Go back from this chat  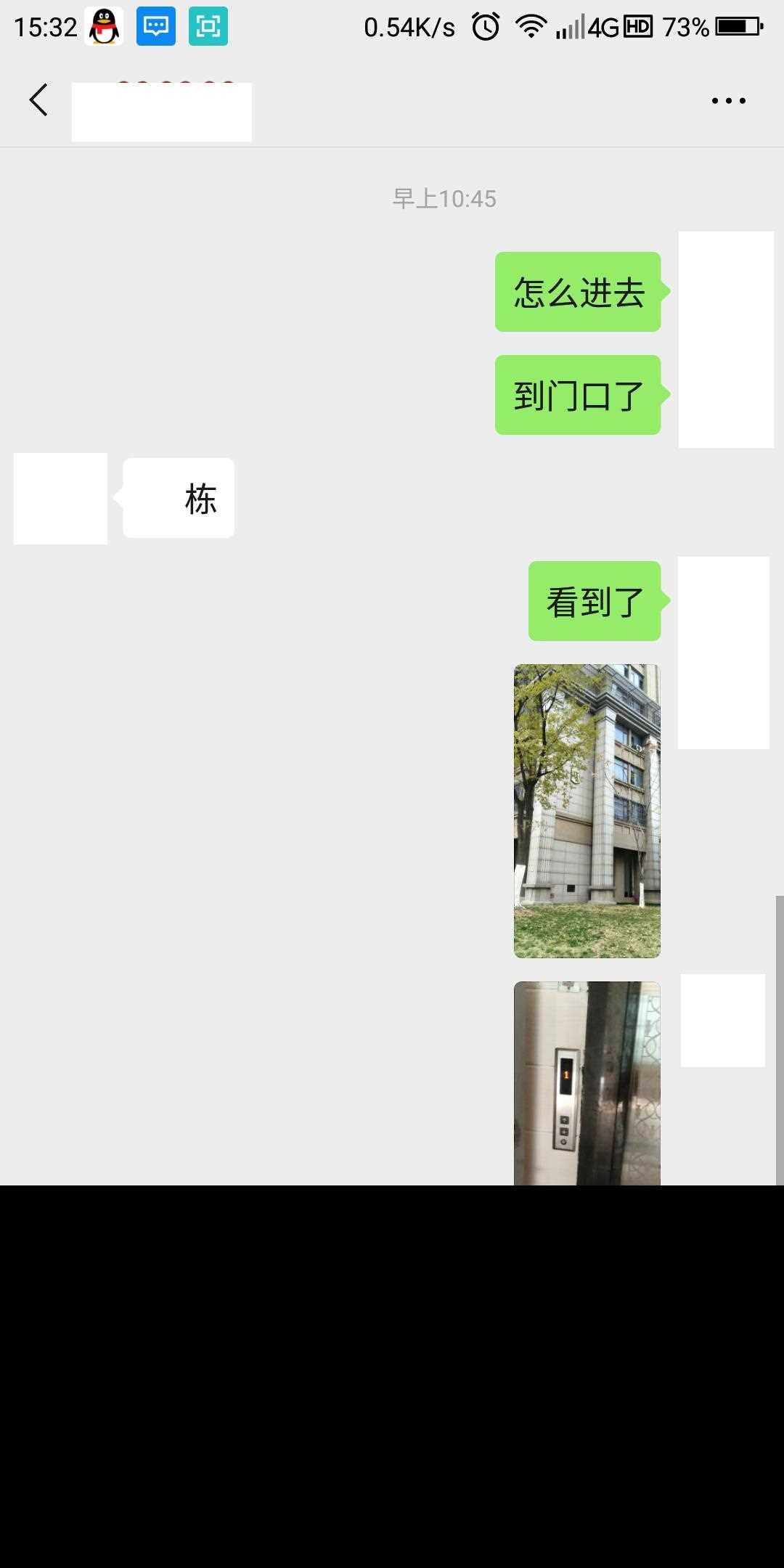pos(39,100)
